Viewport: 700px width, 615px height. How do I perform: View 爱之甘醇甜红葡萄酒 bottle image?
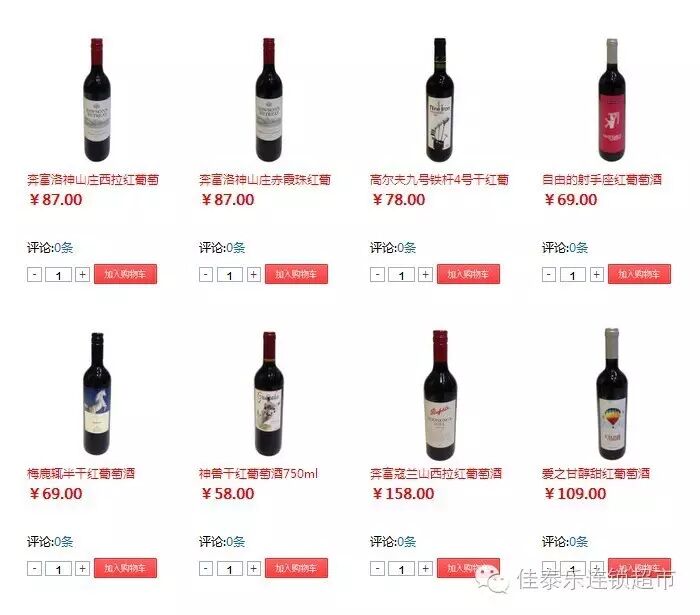click(x=611, y=394)
